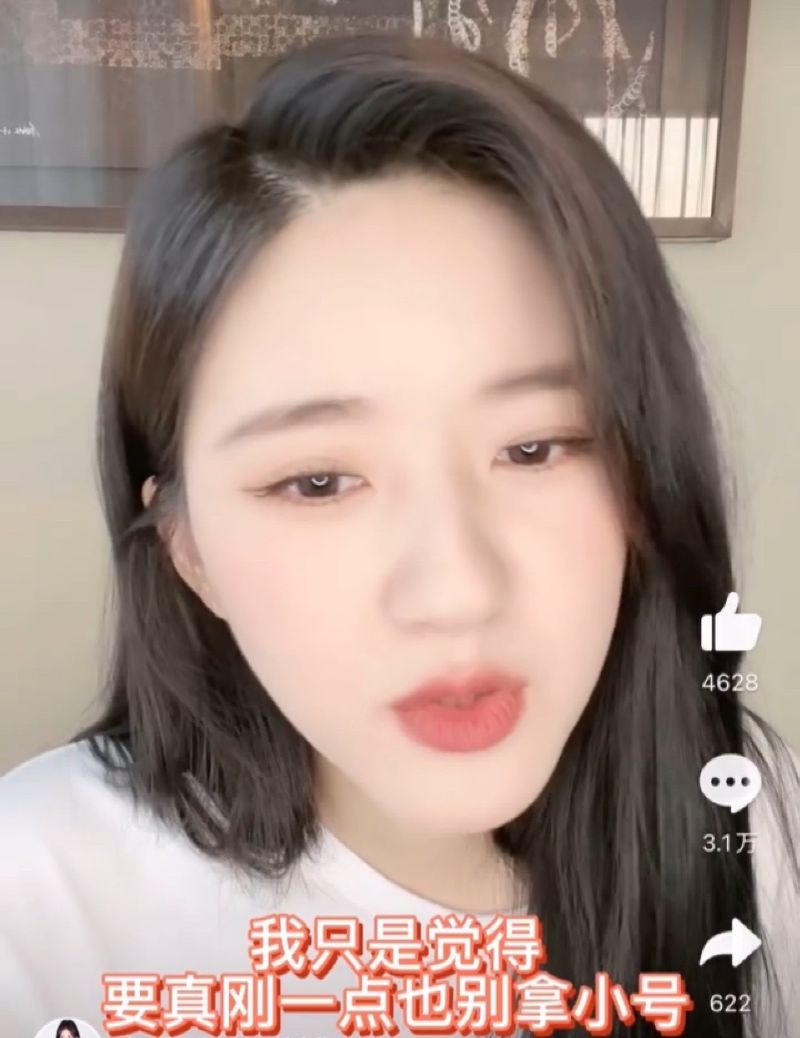Like this video with the thumbs-up
Image resolution: width=800 pixels, height=1038 pixels.
point(730,624)
